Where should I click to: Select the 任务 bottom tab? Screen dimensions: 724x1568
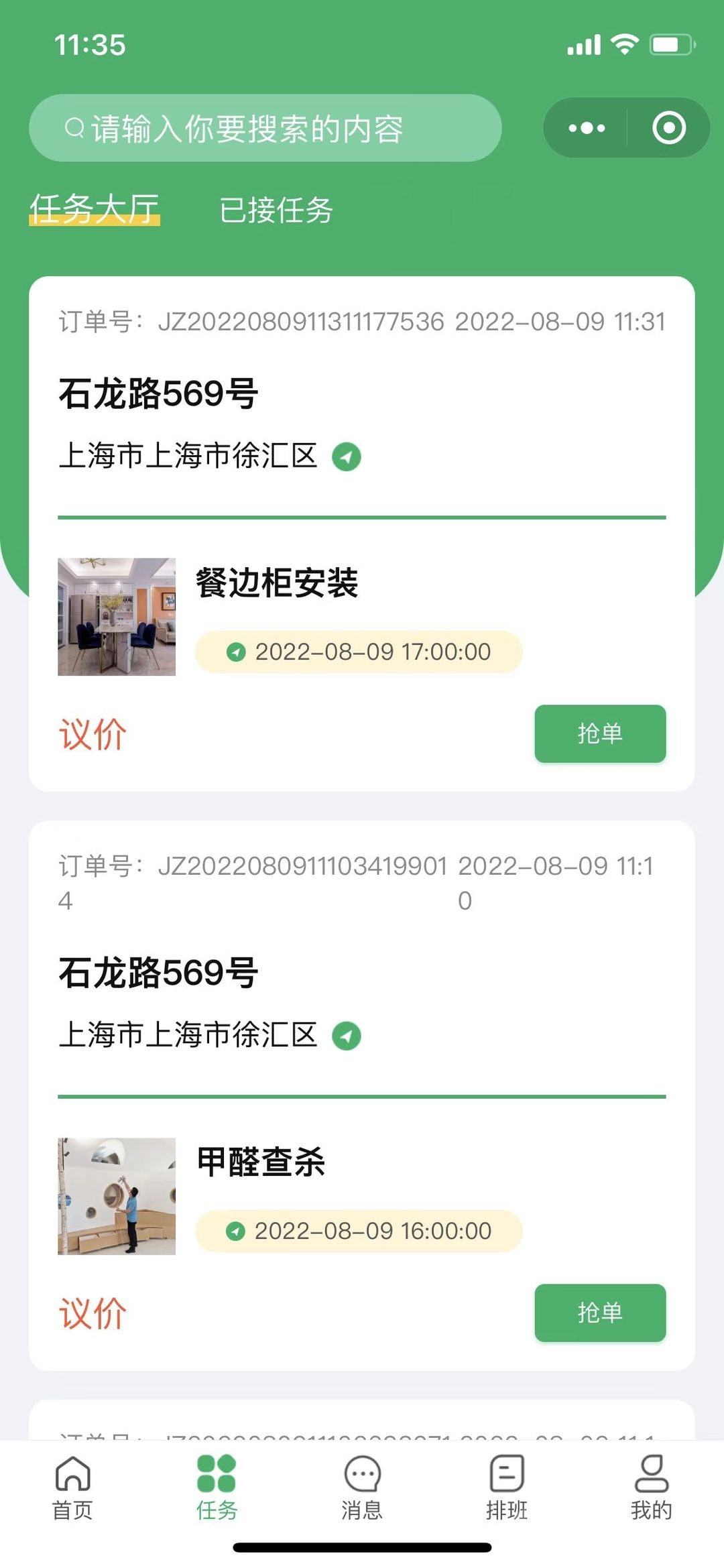(217, 1487)
